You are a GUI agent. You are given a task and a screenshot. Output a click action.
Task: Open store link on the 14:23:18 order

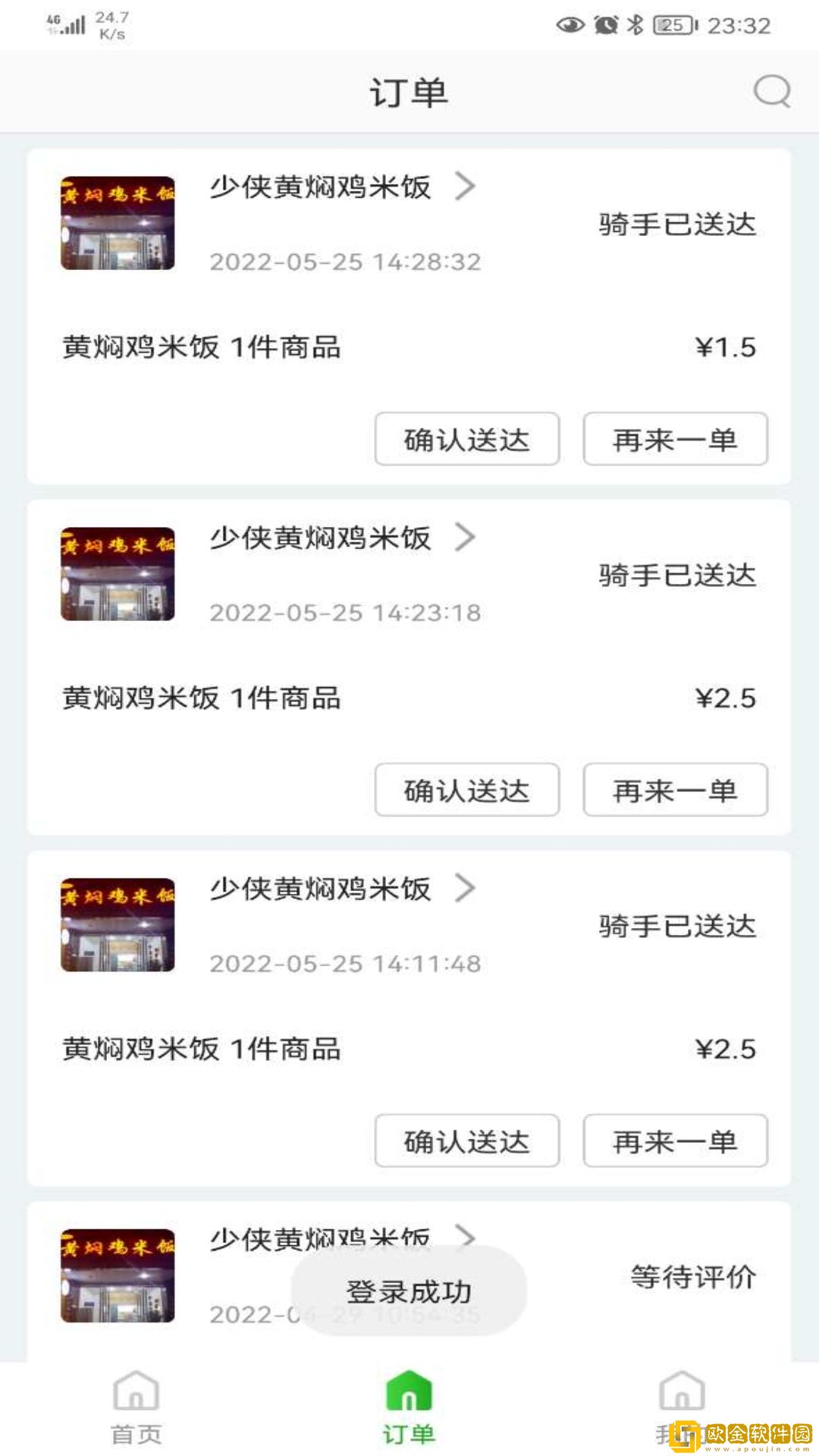click(341, 538)
